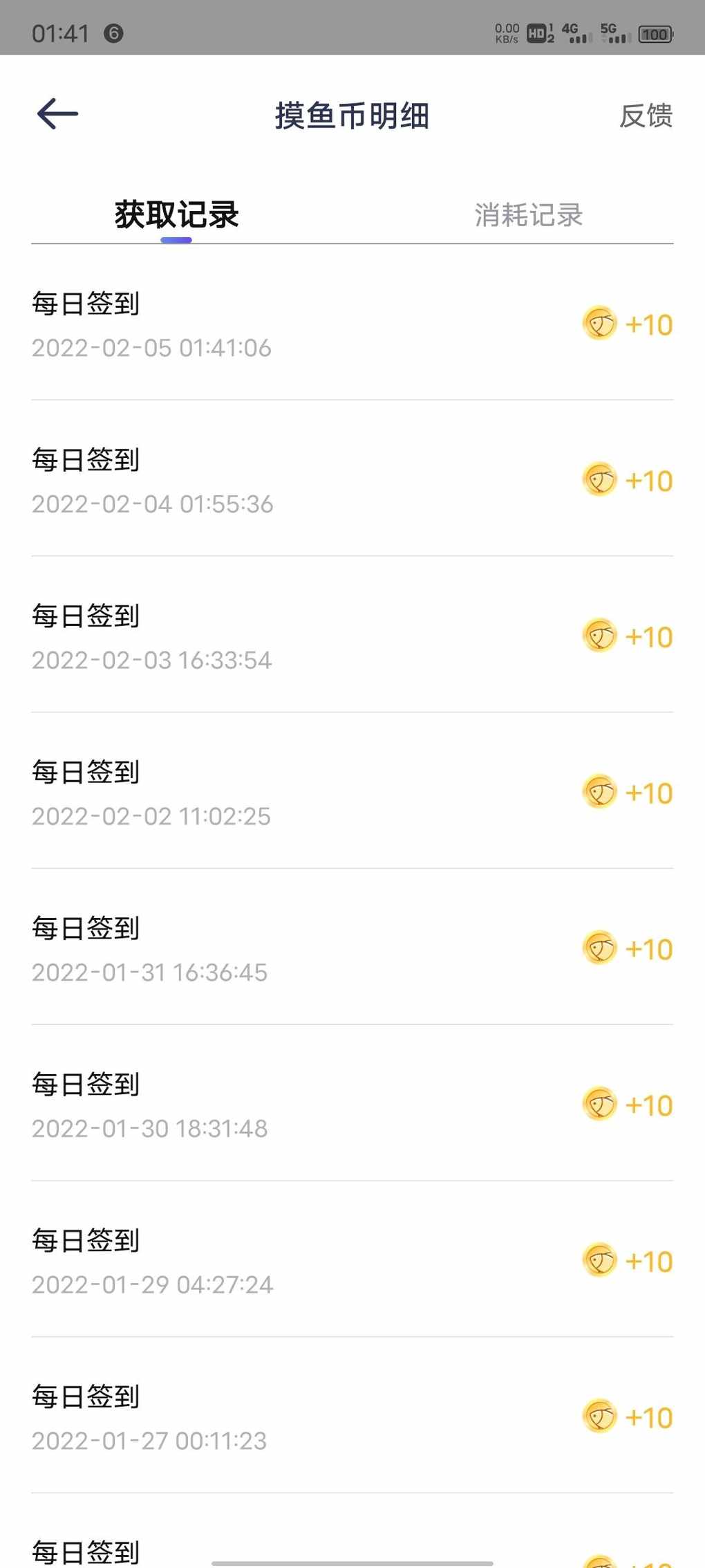Screen dimensions: 705x1568
Task: Select the 获取记录 tab
Action: [177, 214]
